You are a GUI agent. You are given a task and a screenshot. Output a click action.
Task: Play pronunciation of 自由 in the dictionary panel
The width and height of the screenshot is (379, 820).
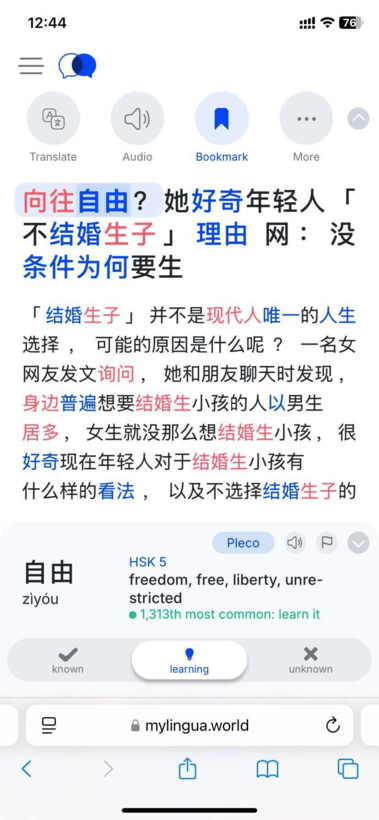click(x=295, y=543)
